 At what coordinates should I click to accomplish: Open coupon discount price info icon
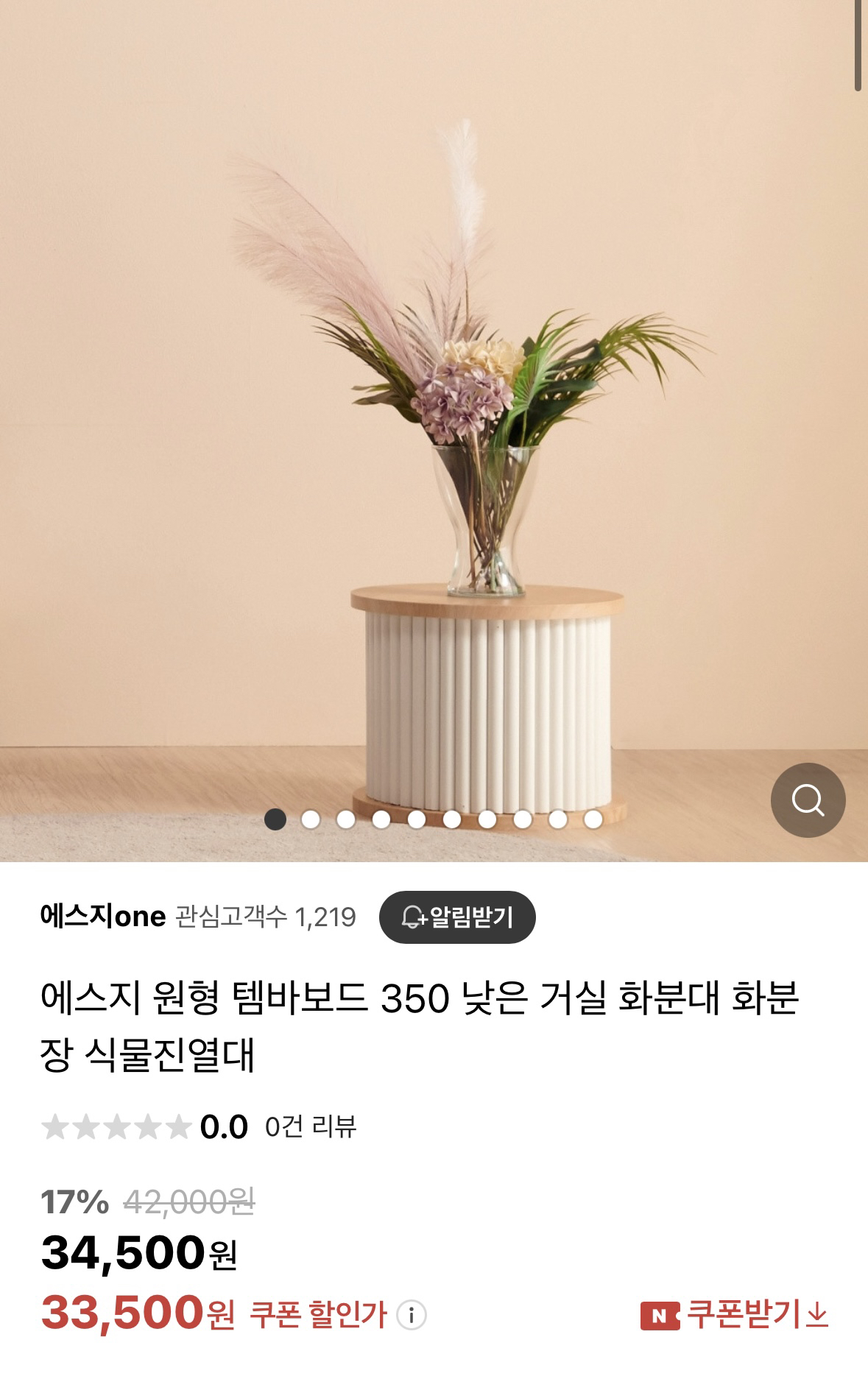(x=412, y=1315)
